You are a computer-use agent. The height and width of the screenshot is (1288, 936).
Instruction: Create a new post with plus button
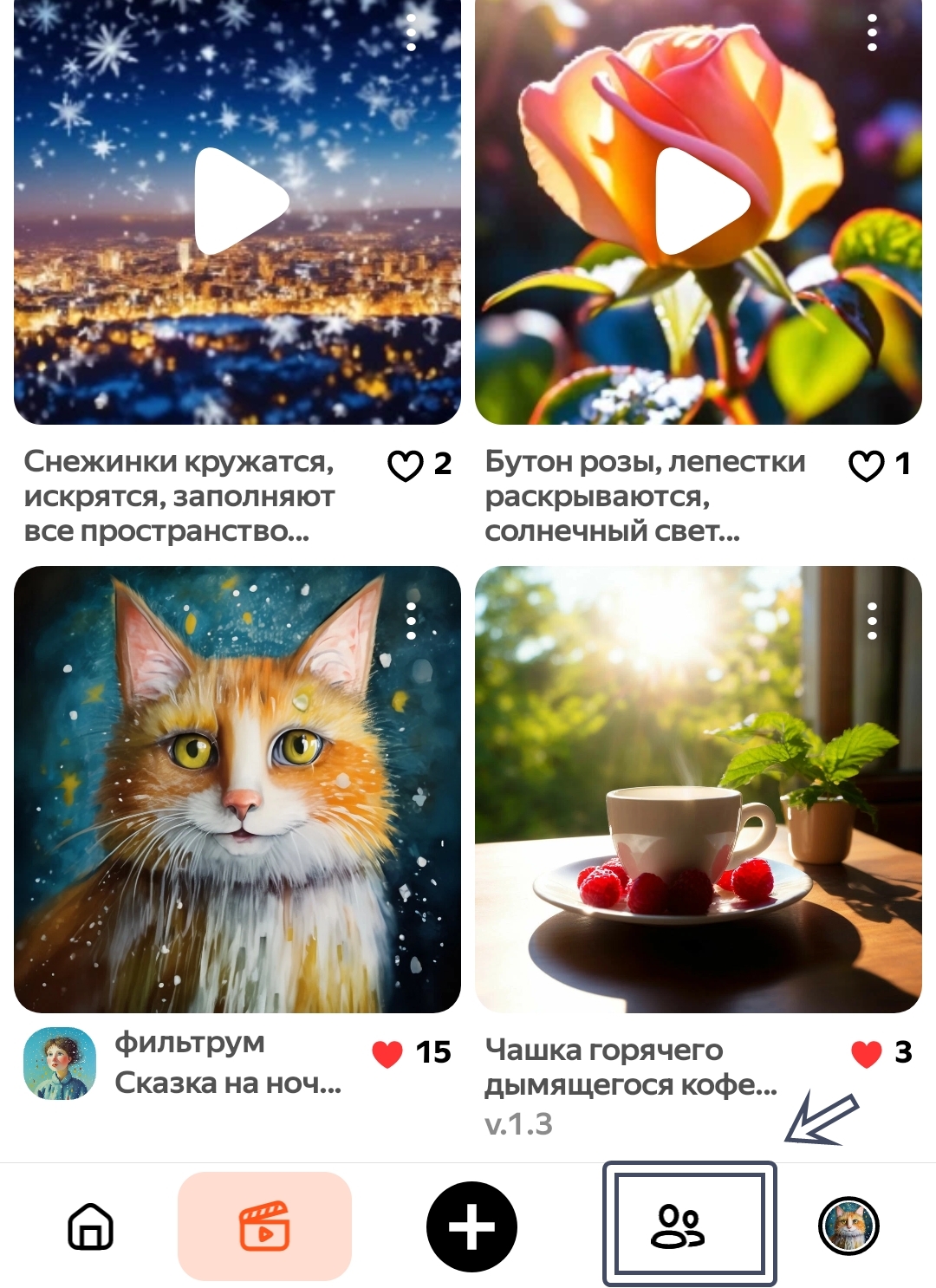[x=471, y=1226]
